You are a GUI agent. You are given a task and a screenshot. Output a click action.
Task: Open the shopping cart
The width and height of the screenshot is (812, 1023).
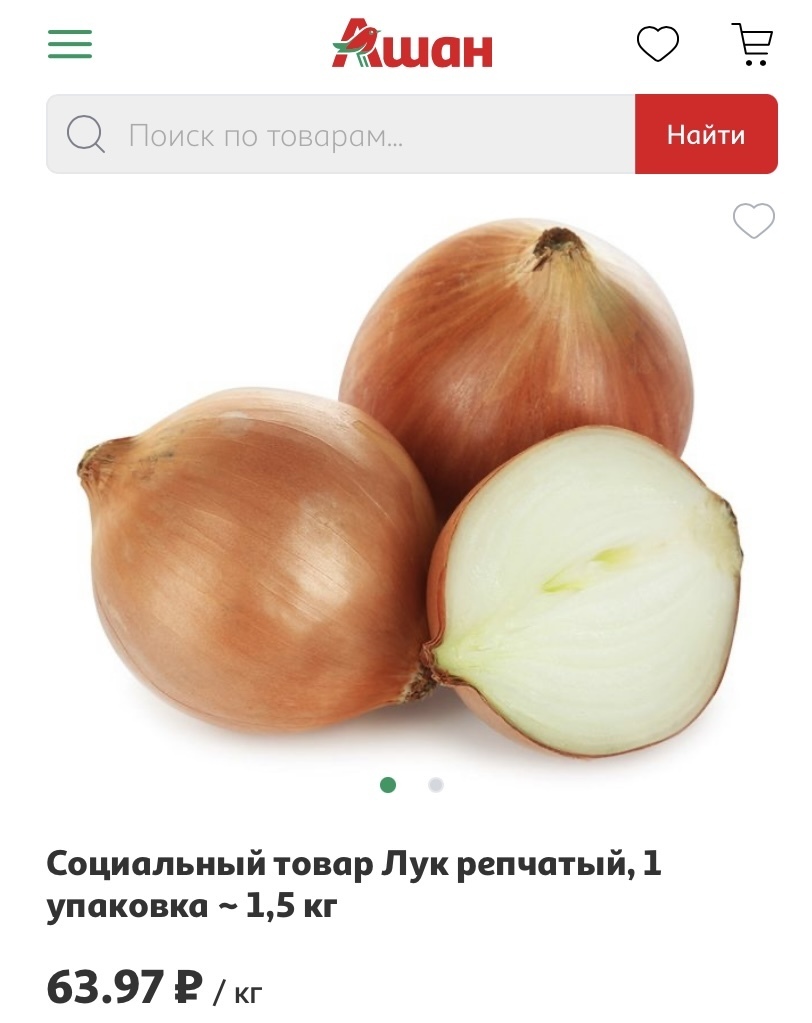[752, 44]
